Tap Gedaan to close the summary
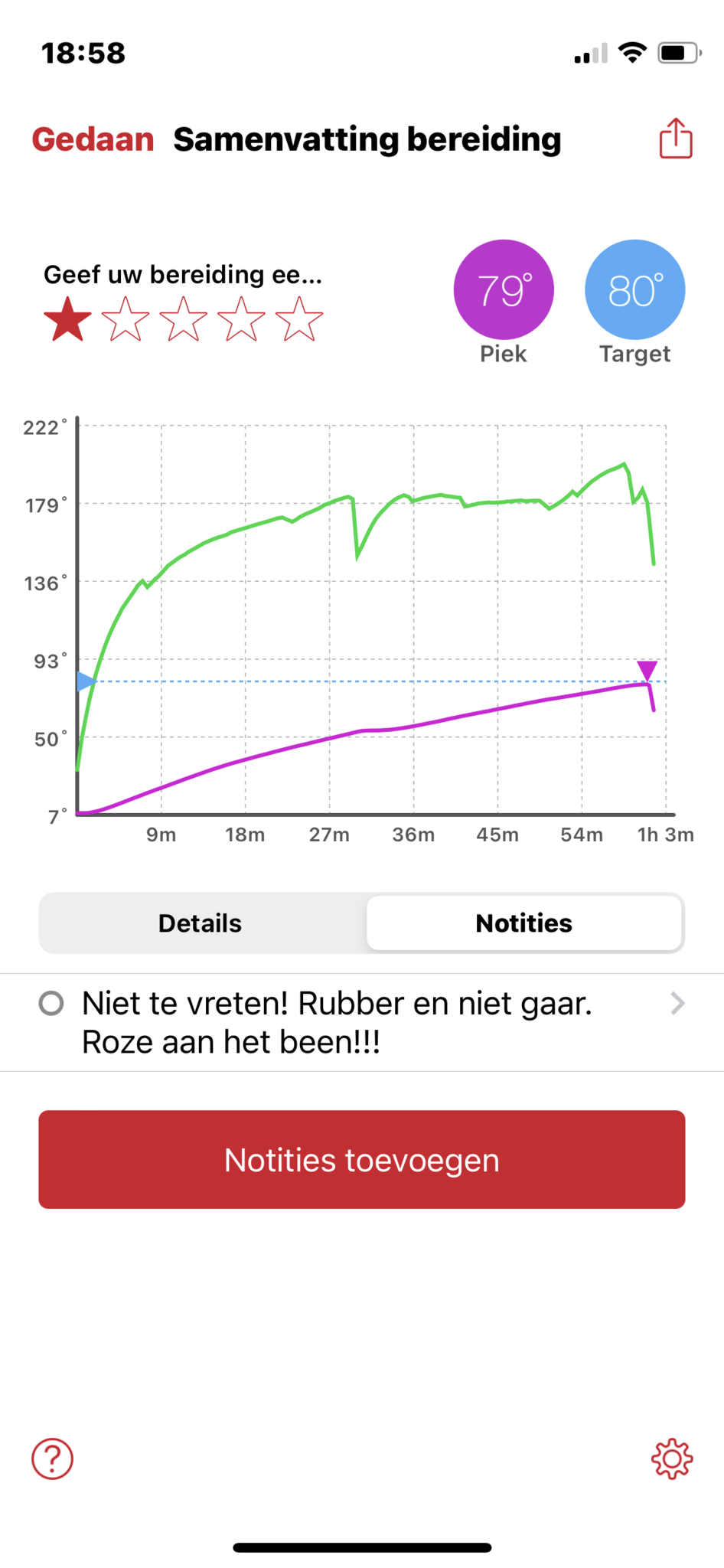This screenshot has height=1568, width=724. pyautogui.click(x=93, y=139)
